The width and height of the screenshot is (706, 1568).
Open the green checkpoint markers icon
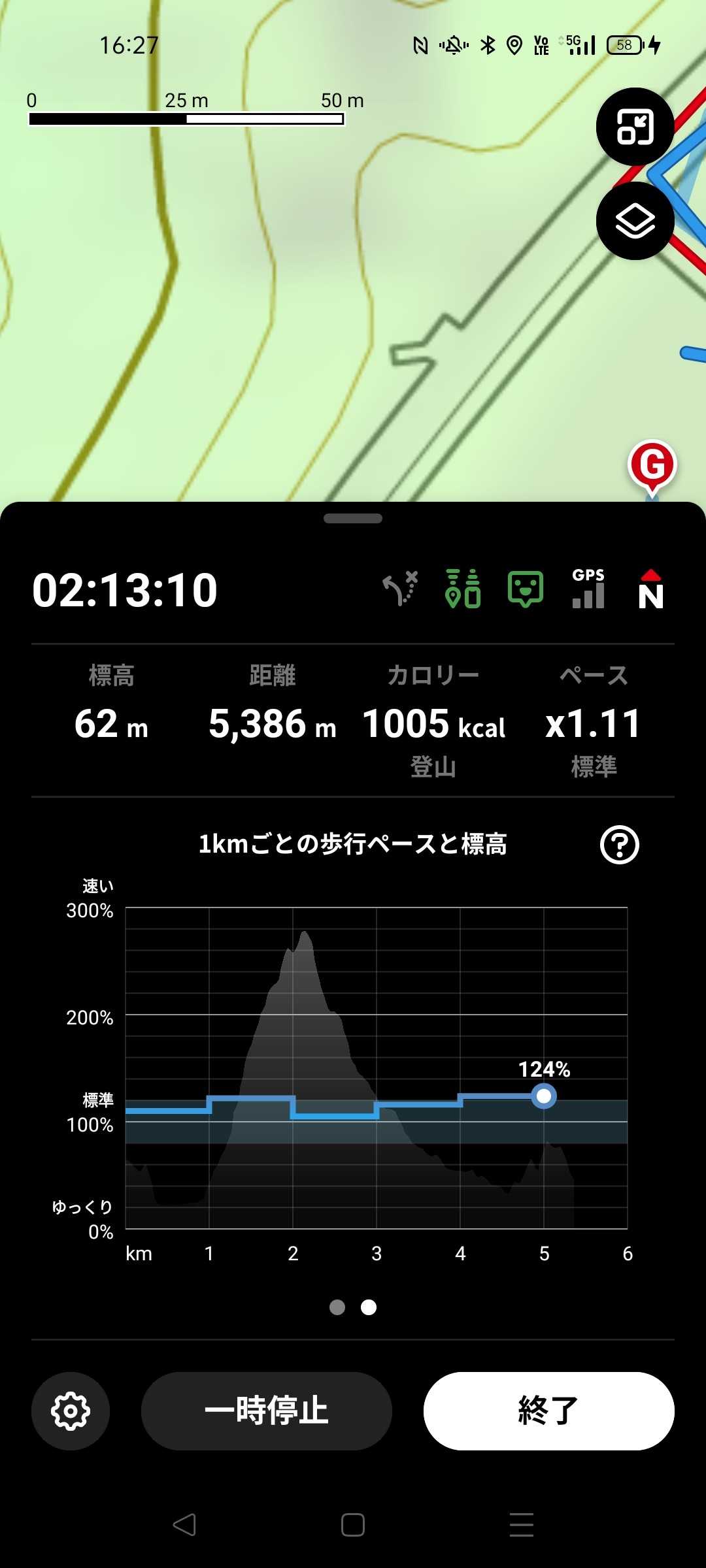coord(463,589)
